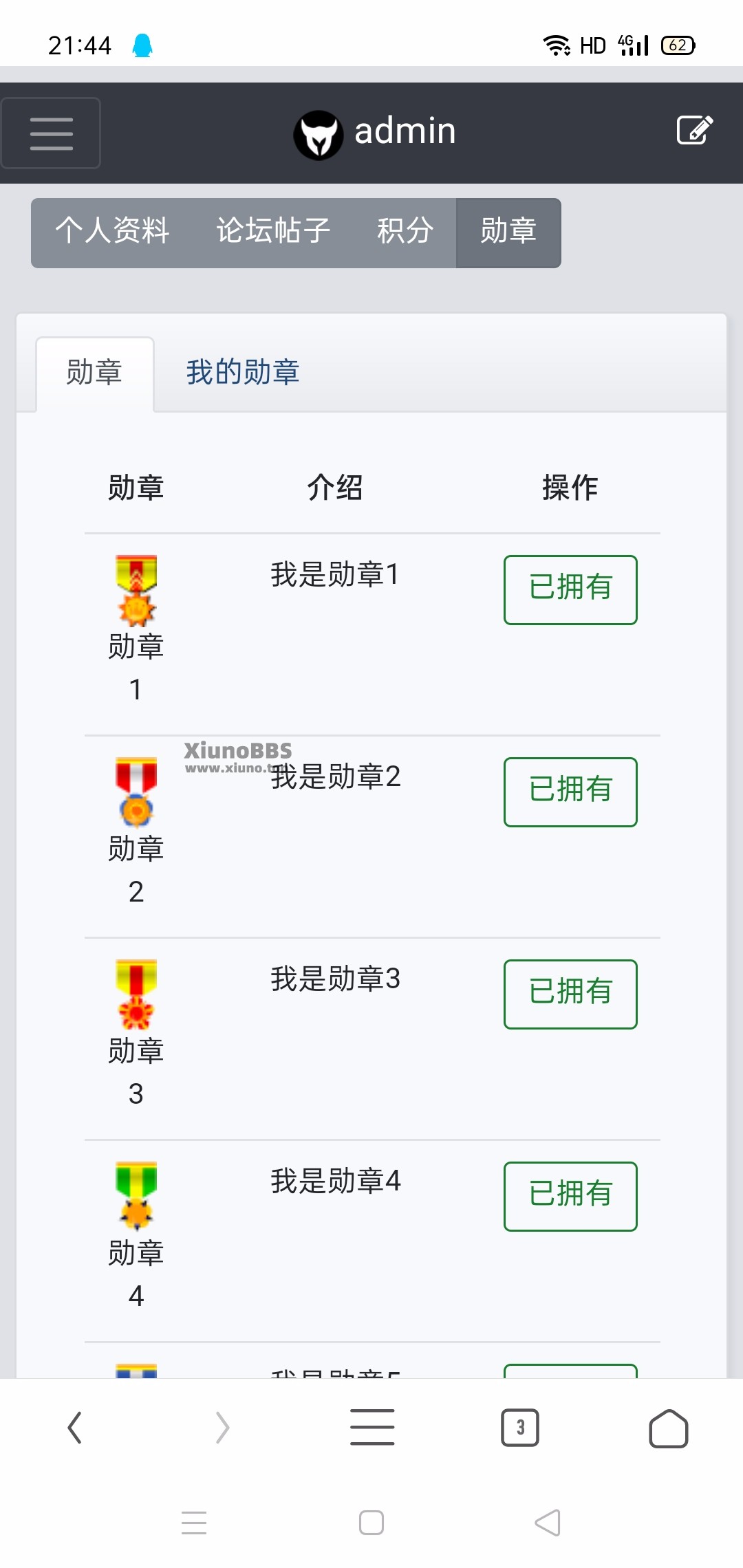Tap 已拥有 button for 勋章1
This screenshot has width=743, height=1568.
[570, 589]
